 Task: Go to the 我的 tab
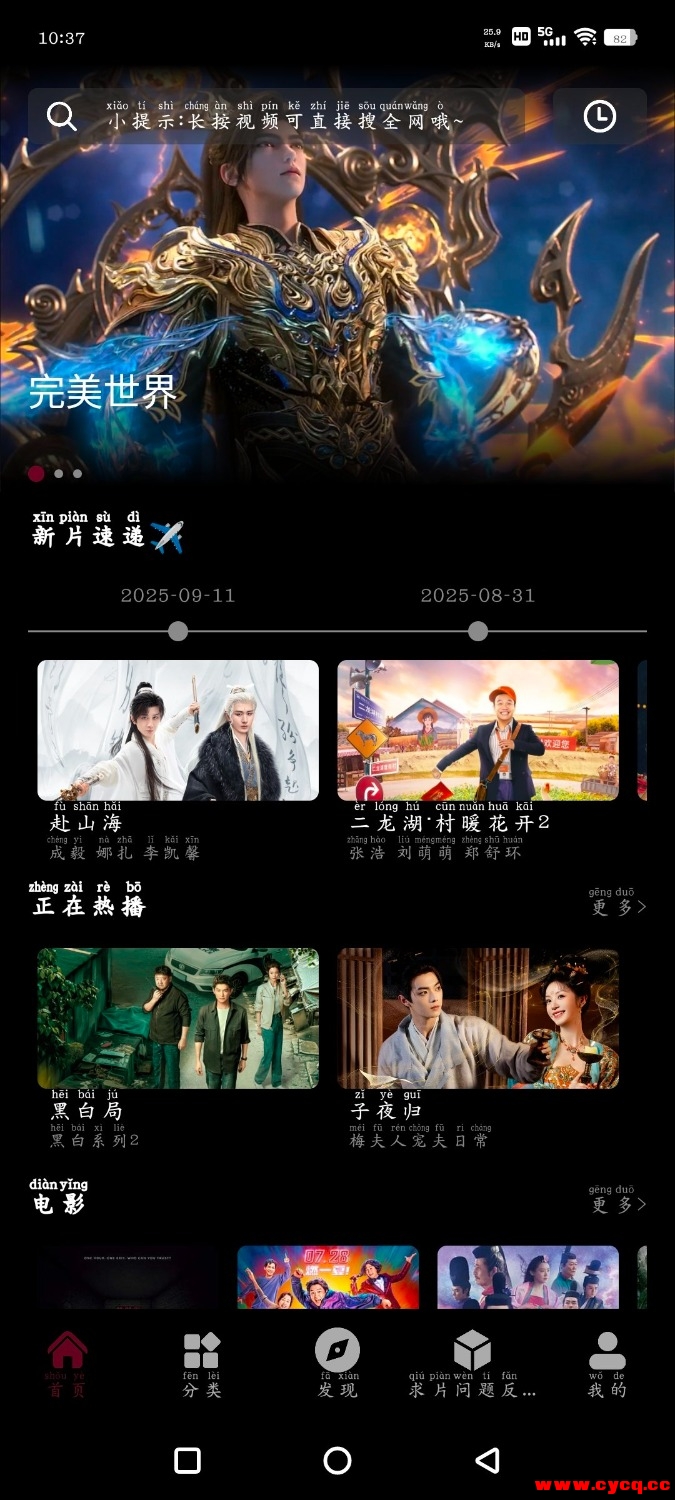[x=606, y=1364]
